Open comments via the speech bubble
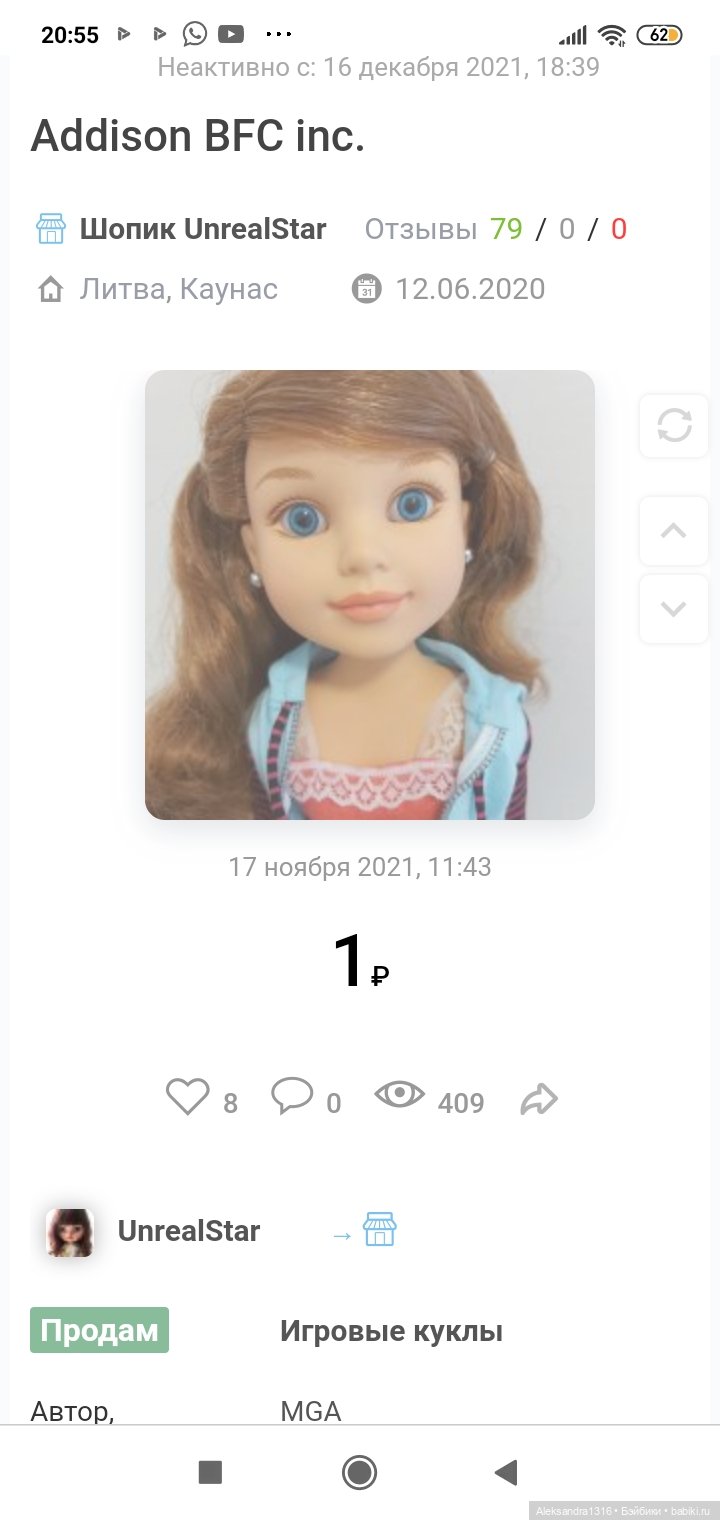Image resolution: width=720 pixels, height=1520 pixels. click(291, 1097)
